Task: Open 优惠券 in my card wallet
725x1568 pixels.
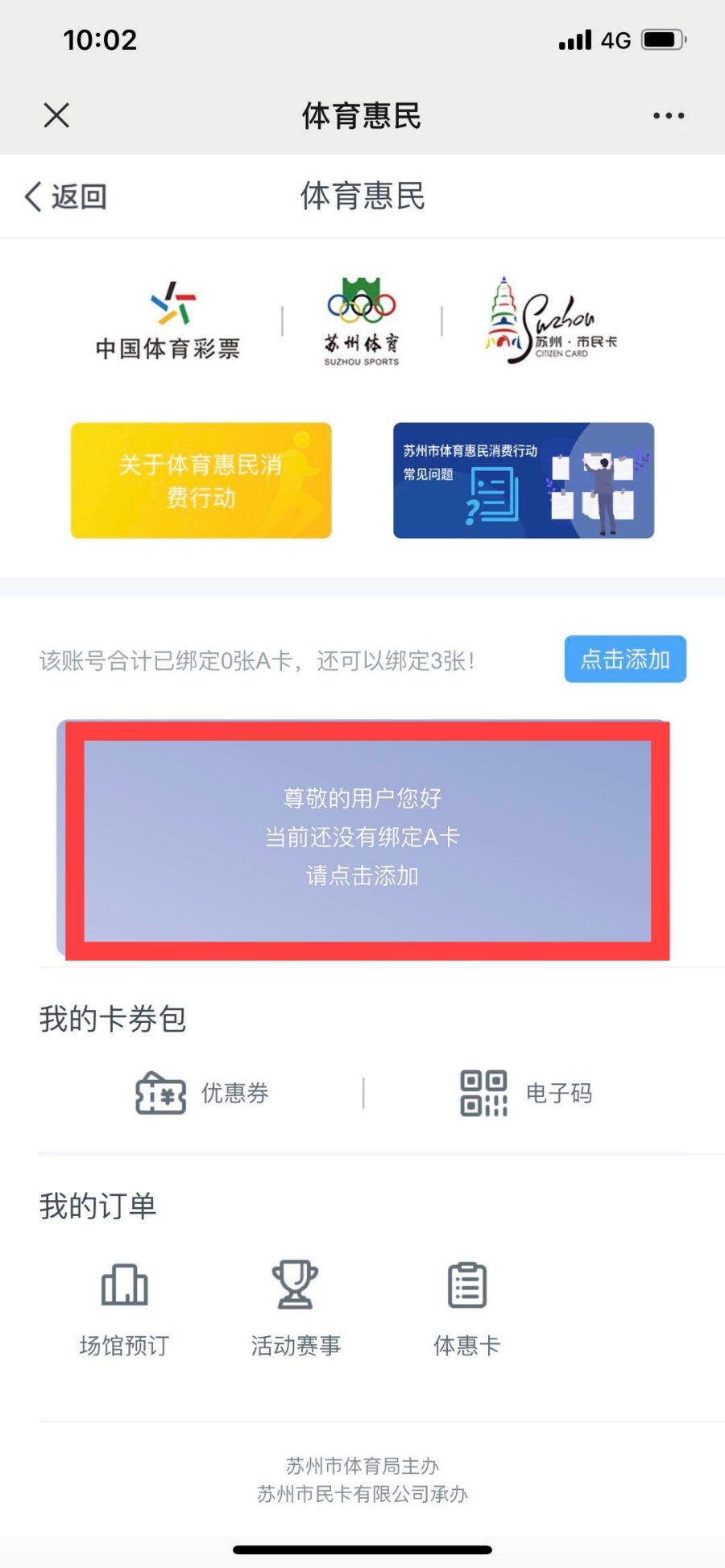Action: click(x=202, y=1093)
